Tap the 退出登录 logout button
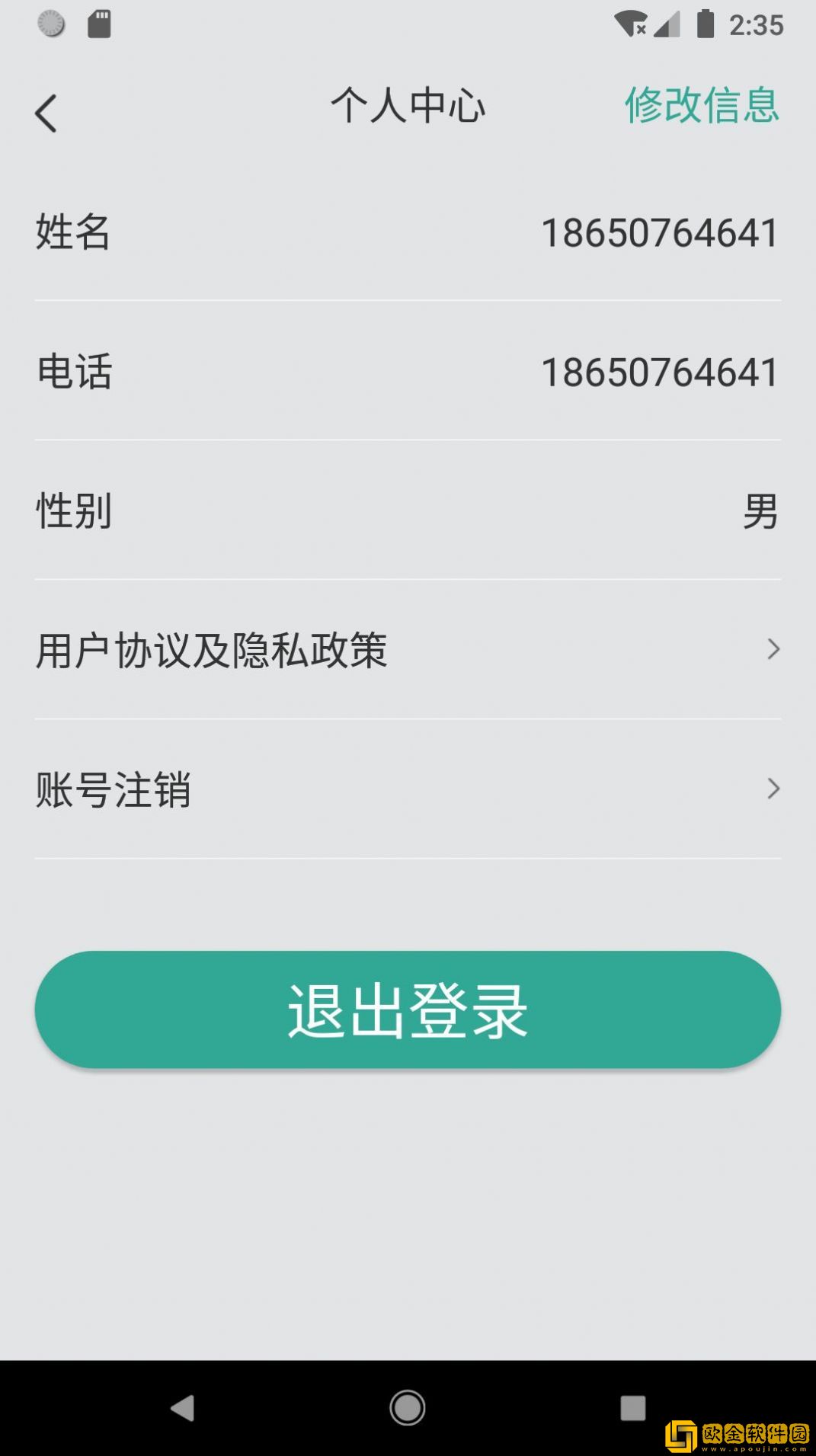 pos(408,1009)
